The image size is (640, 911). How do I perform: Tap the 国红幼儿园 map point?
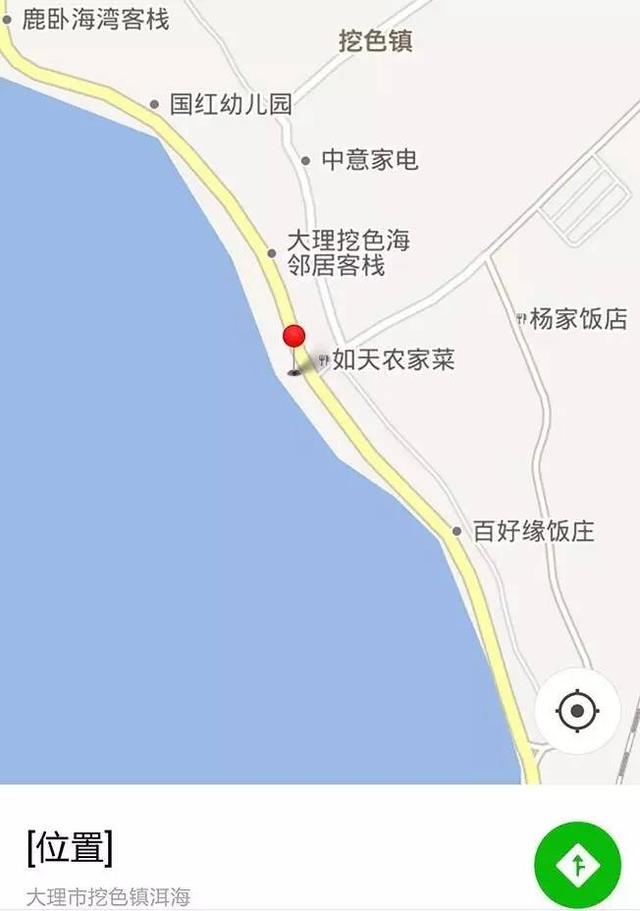[154, 104]
